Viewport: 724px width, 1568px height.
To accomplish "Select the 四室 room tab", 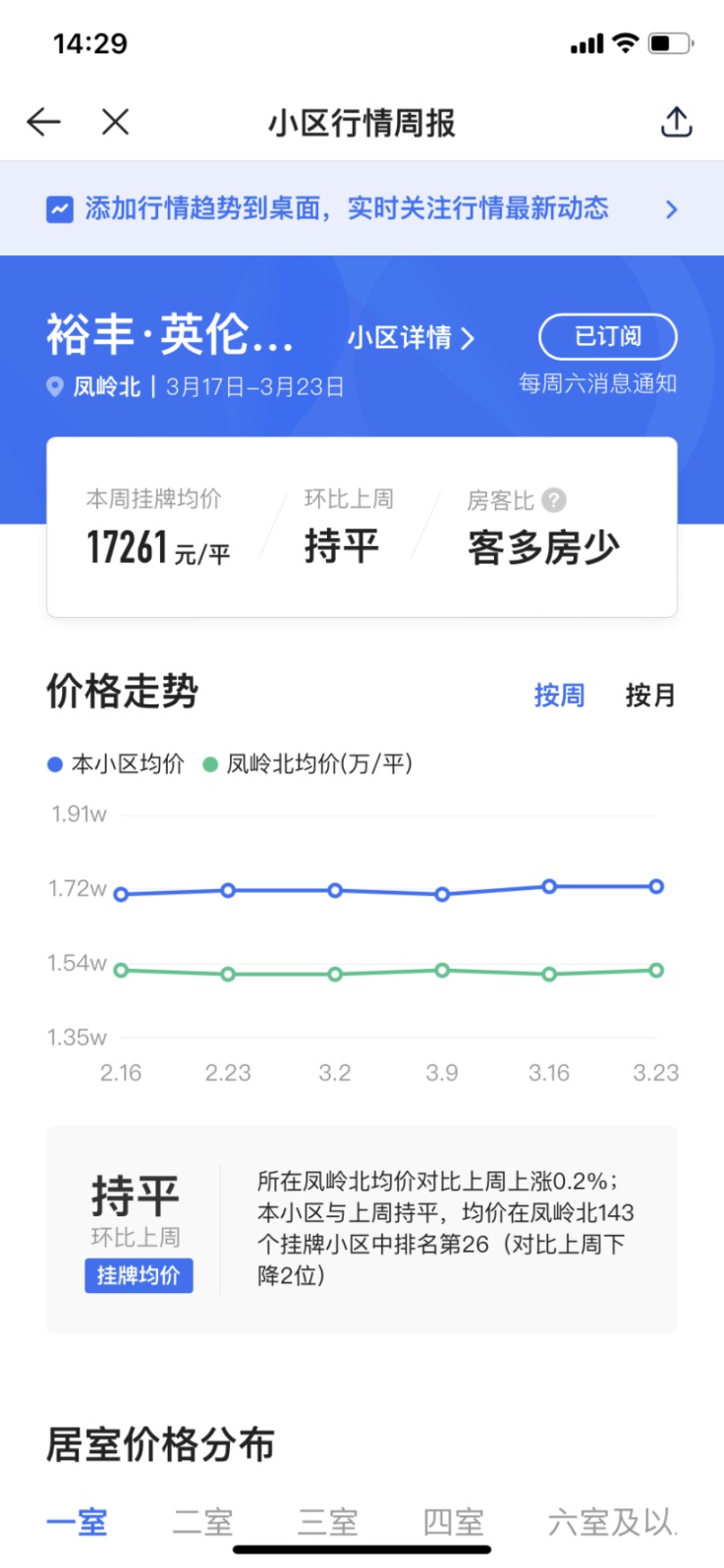I will 454,1522.
